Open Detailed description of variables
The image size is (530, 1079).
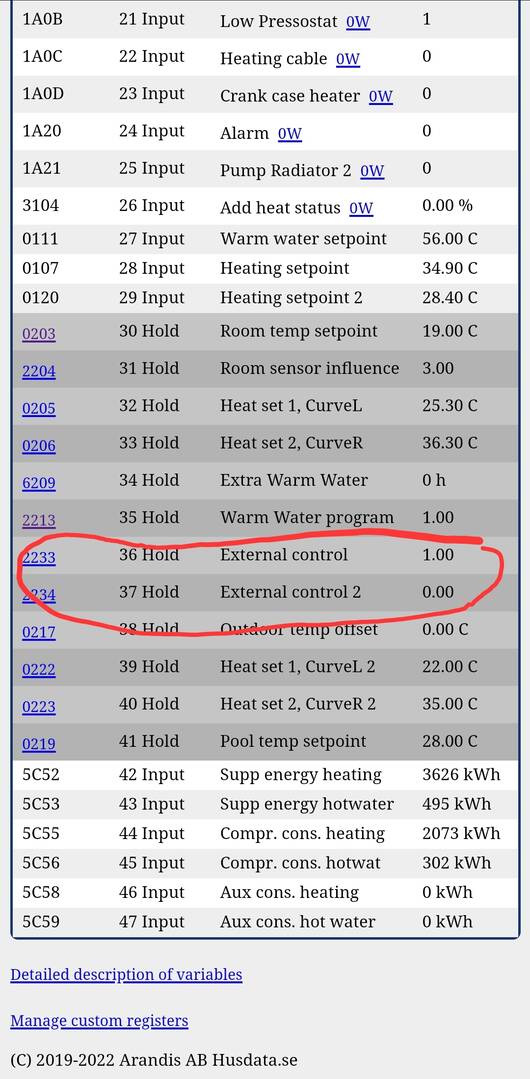(x=126, y=974)
